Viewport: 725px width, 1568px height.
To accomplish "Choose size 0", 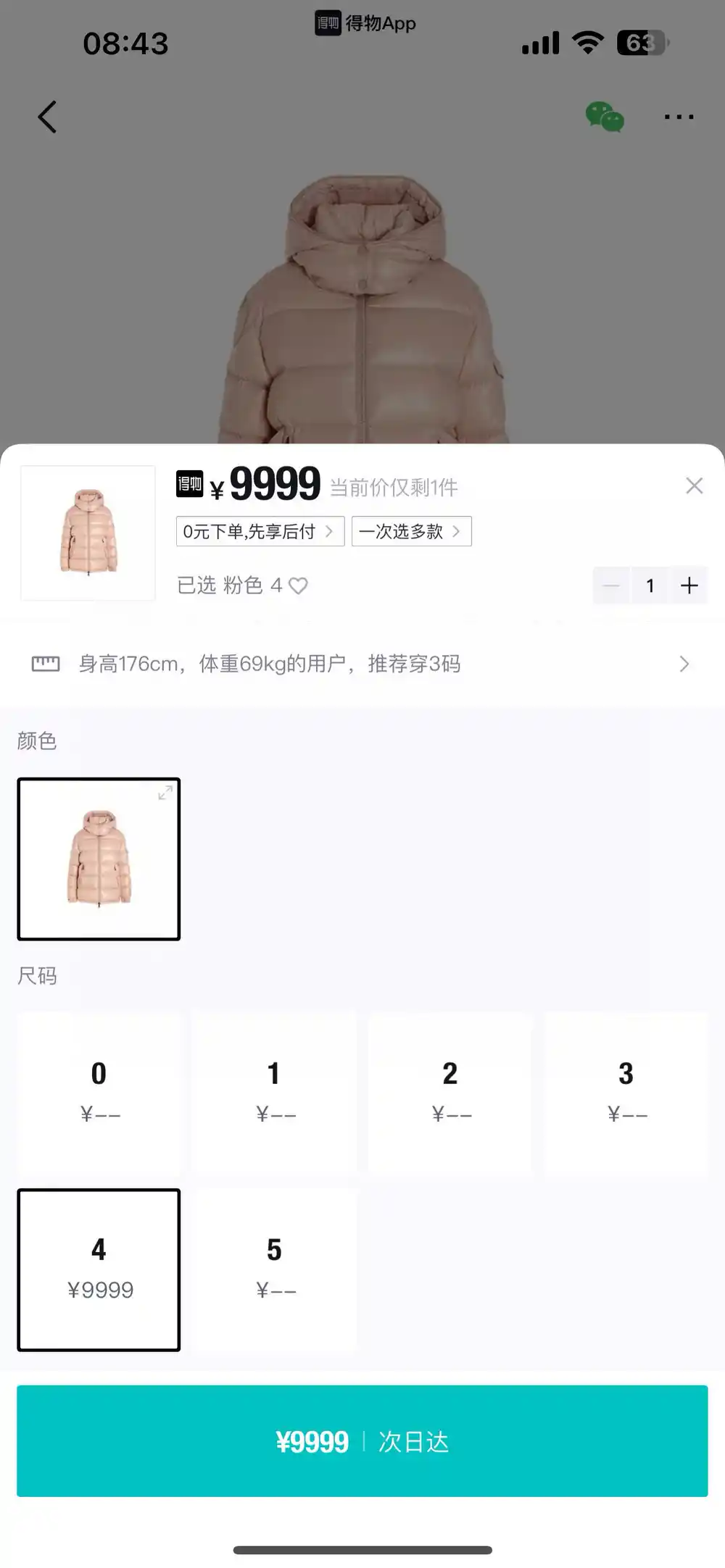I will click(99, 1093).
